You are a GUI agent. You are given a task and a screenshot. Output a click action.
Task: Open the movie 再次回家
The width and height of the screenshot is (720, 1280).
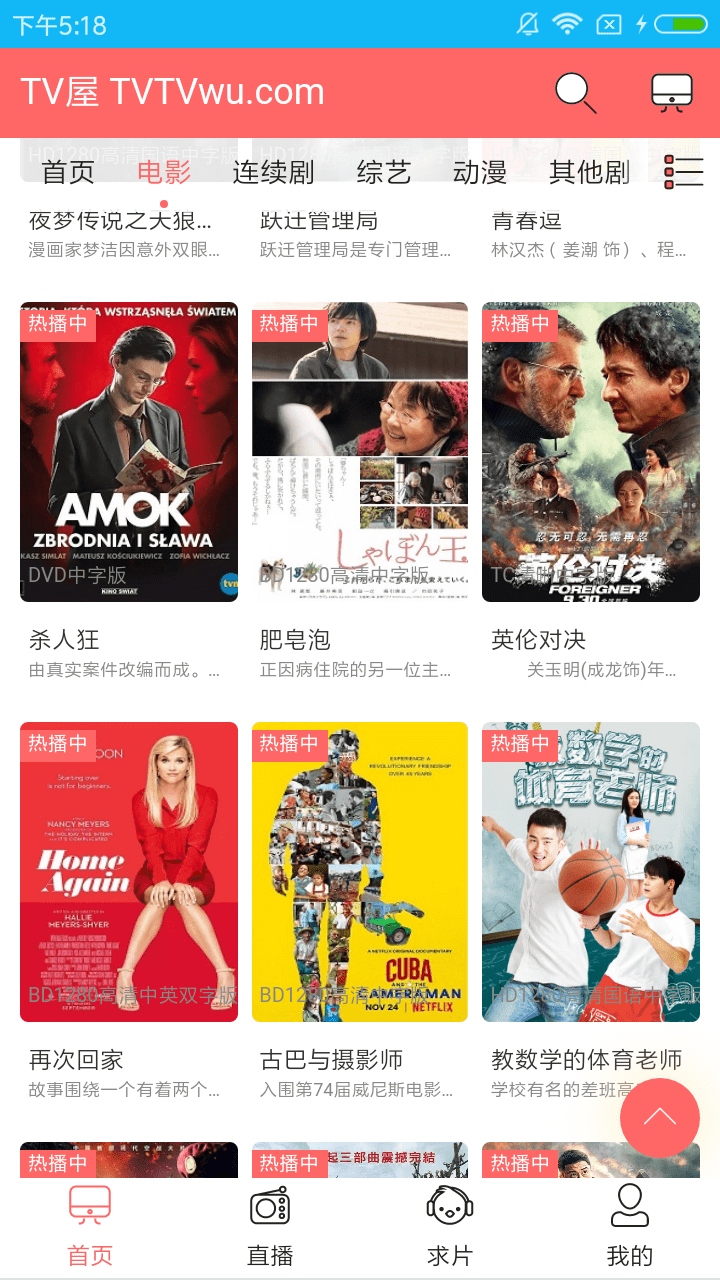tap(129, 872)
